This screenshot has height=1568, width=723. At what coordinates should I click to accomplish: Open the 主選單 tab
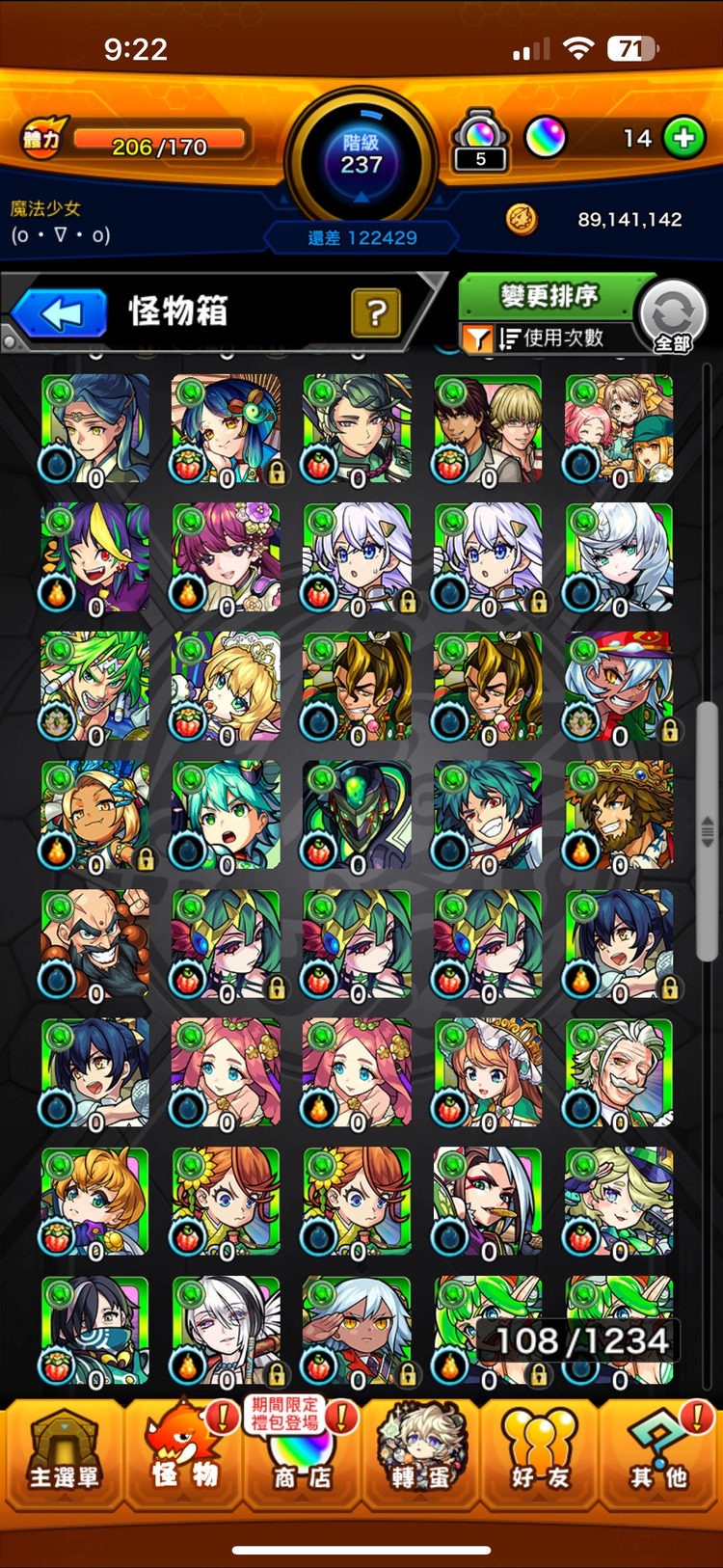point(64,1456)
